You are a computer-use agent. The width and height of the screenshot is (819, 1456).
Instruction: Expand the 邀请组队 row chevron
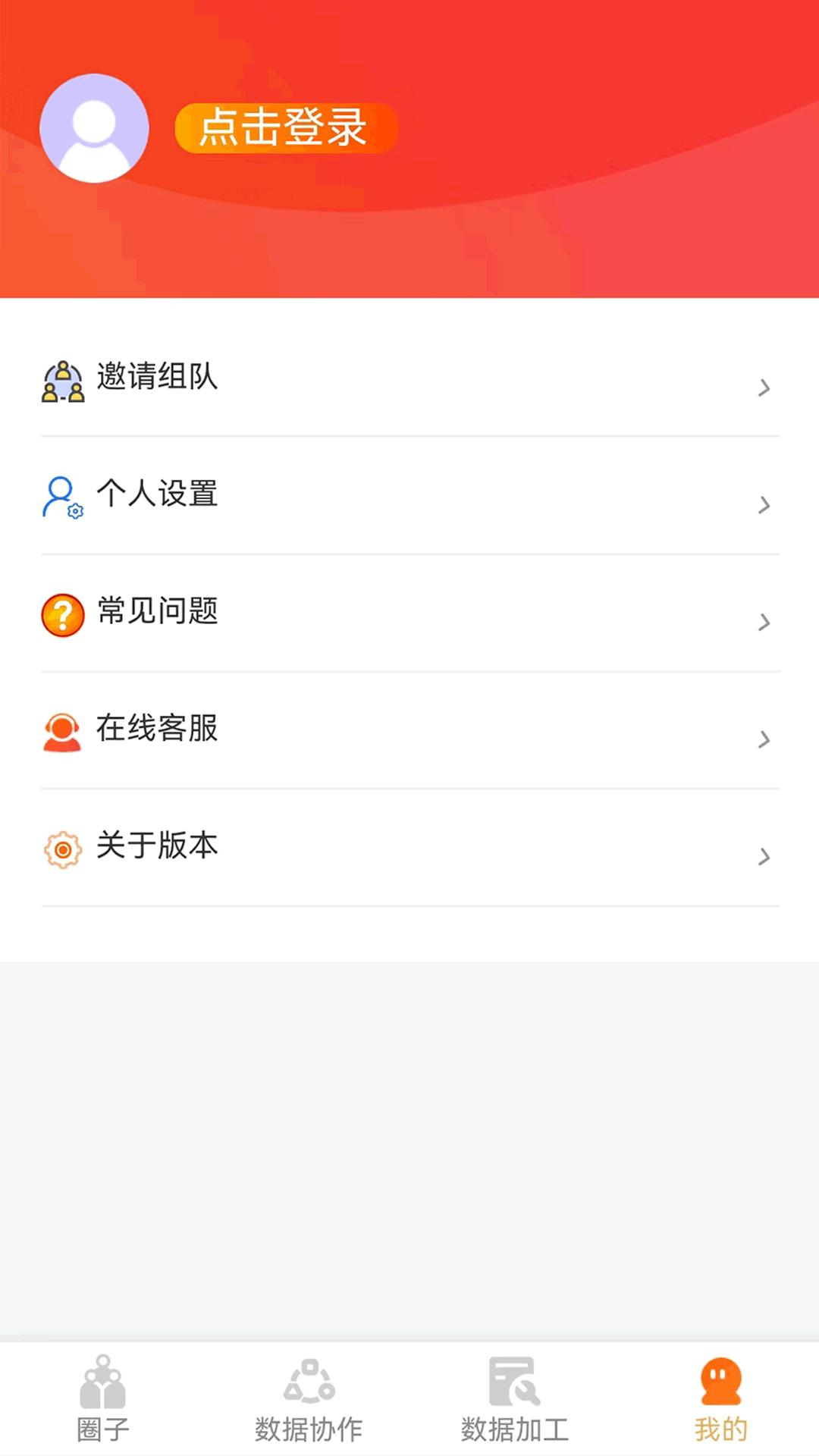coord(764,388)
